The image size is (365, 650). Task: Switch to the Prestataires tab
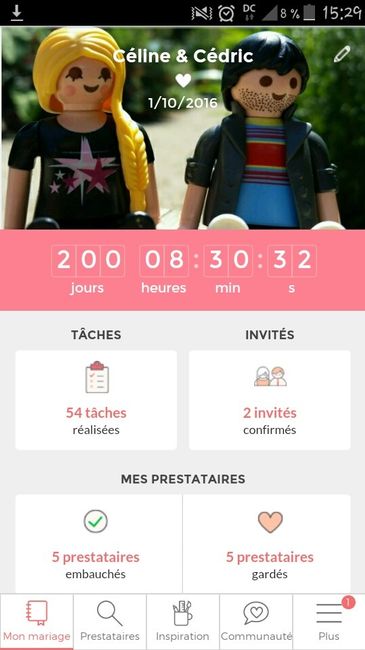(110, 621)
